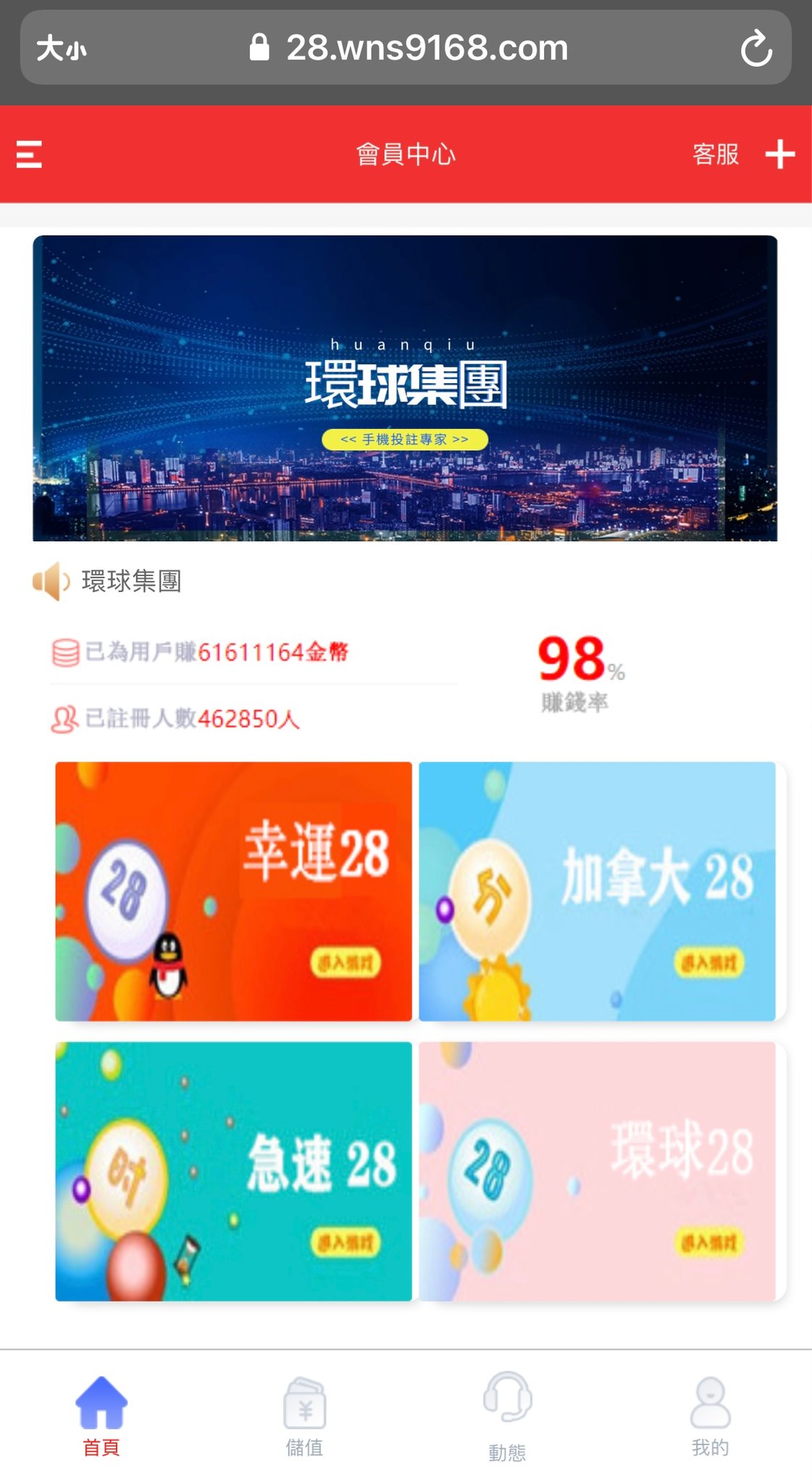Open the 加拿大 28 game card
This screenshot has width=812, height=1484.
(x=597, y=891)
